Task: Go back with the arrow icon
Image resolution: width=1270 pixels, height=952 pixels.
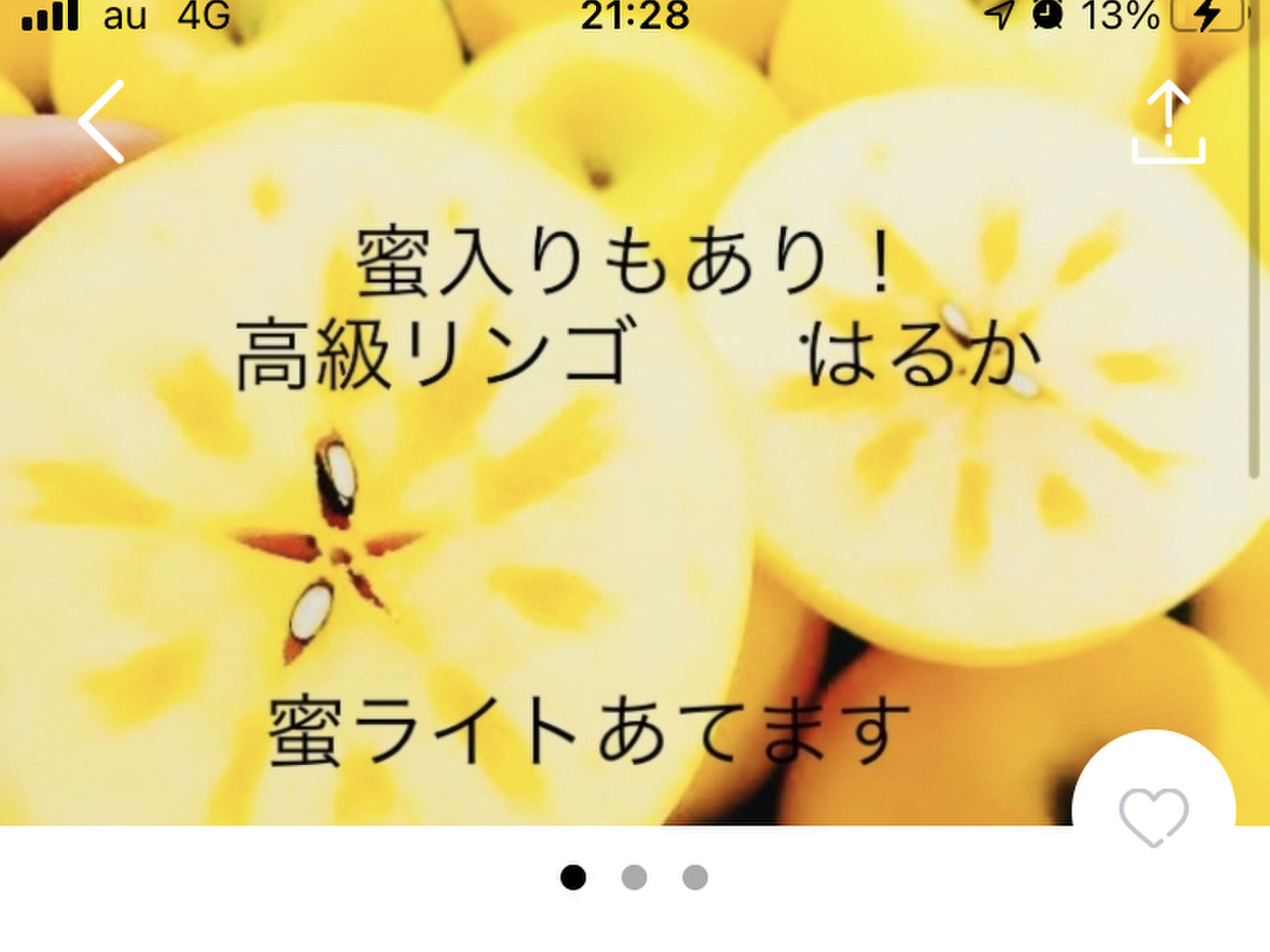Action: [x=102, y=122]
